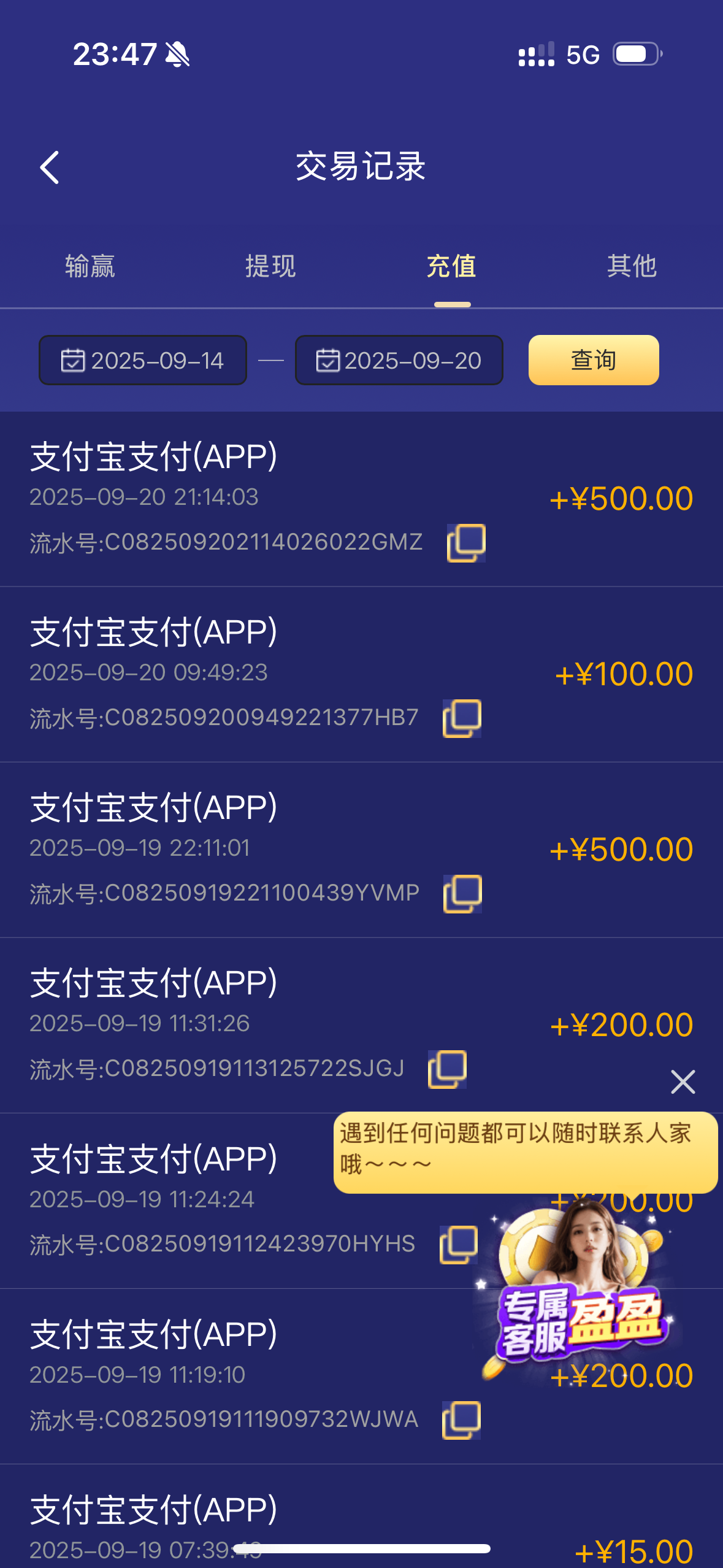Image resolution: width=723 pixels, height=1568 pixels.
Task: Copy serial number ending in HB7
Action: [462, 718]
